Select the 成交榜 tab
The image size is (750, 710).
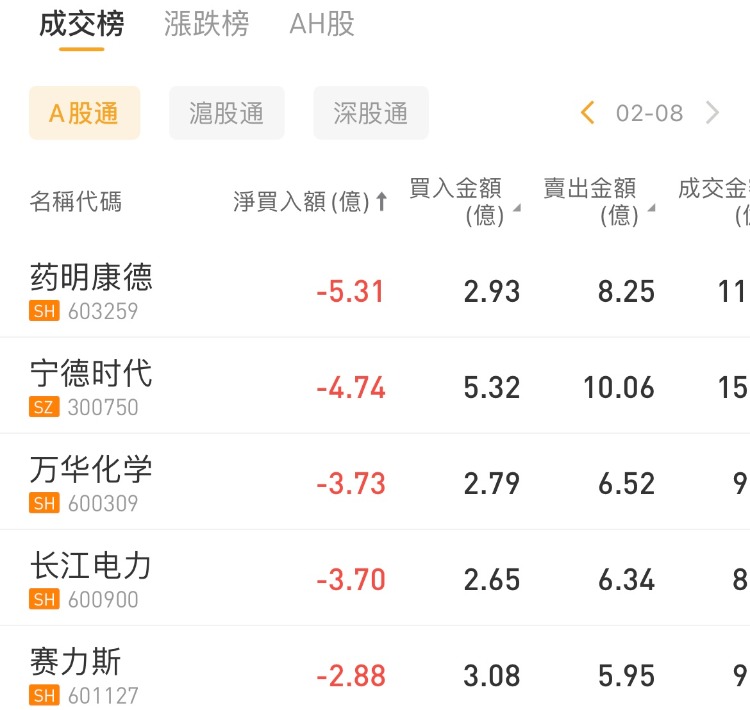(82, 24)
